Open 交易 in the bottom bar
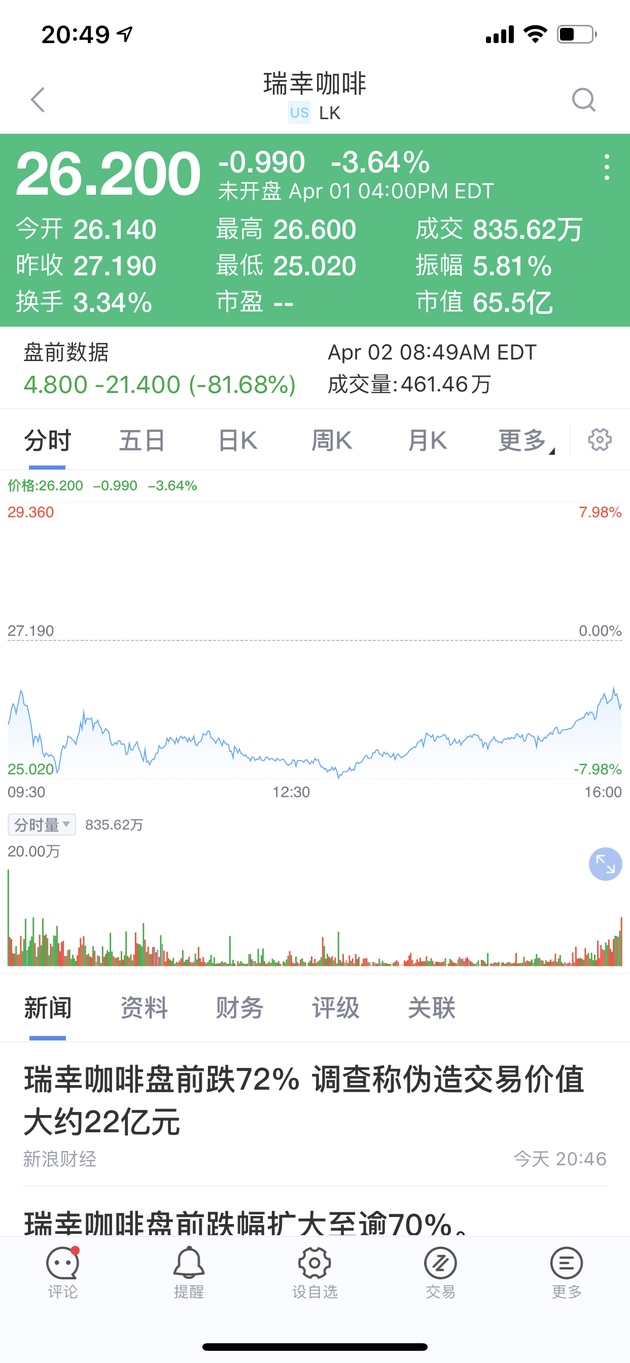630x1363 pixels. coord(440,1272)
